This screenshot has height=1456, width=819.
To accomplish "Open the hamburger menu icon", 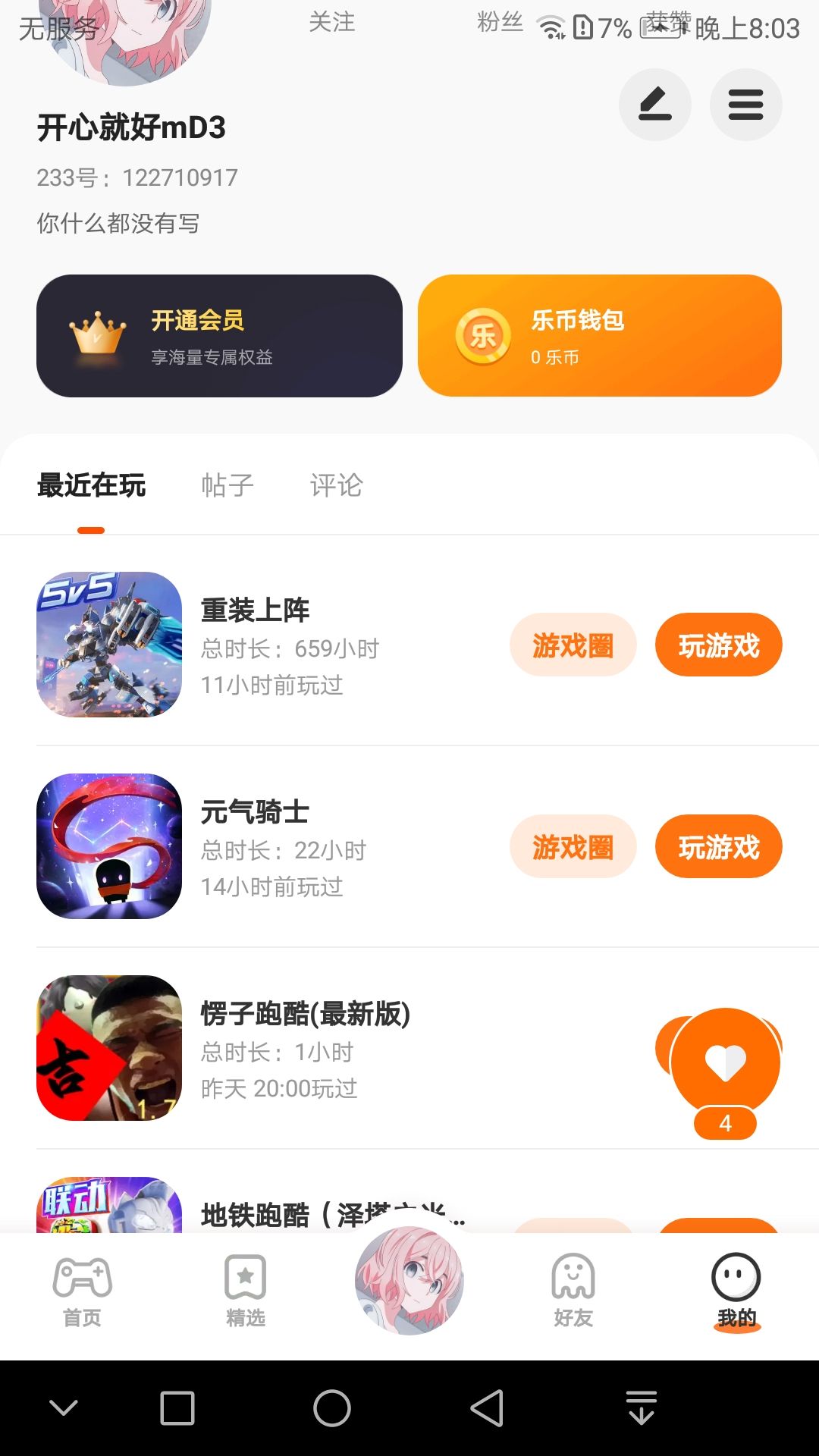I will pos(745,105).
